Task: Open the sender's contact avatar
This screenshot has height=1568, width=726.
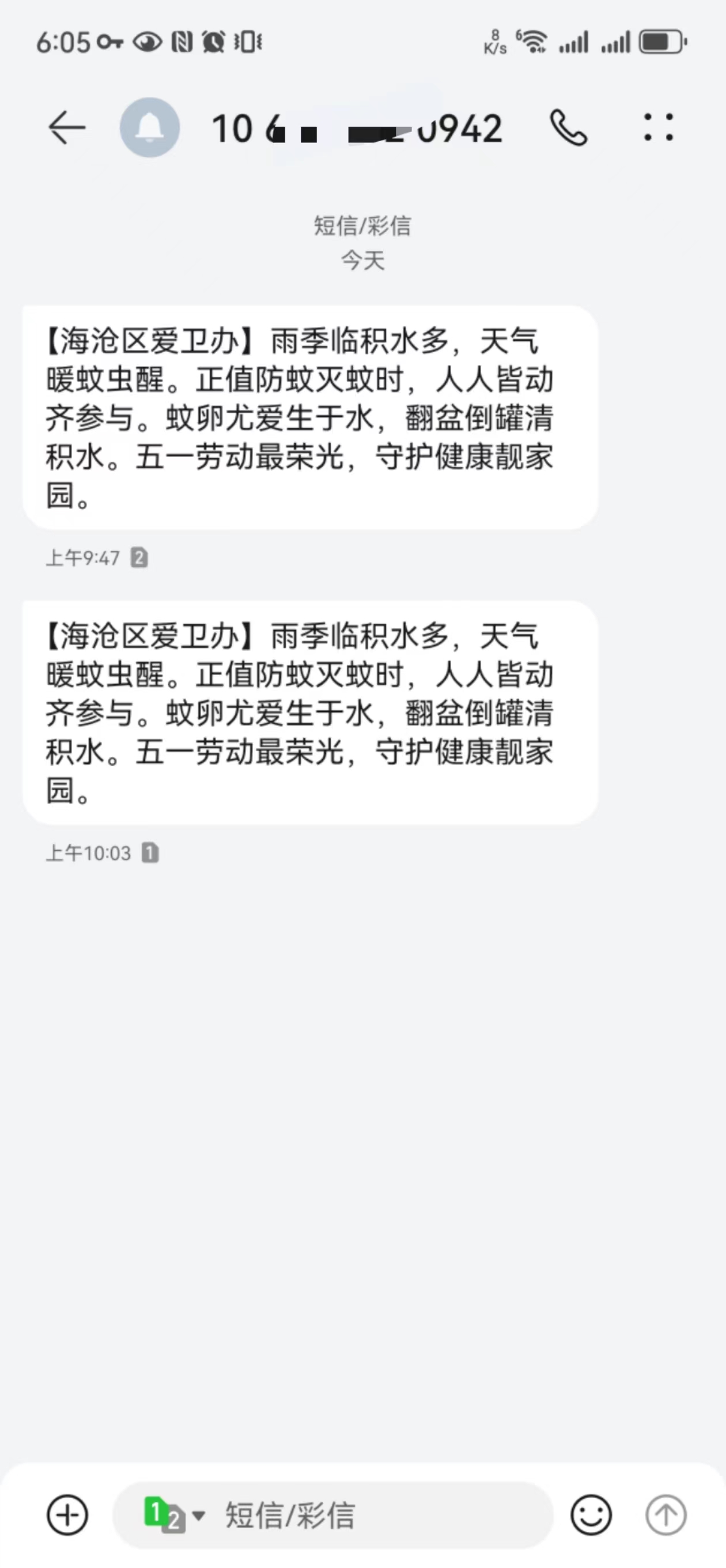Action: click(x=150, y=128)
